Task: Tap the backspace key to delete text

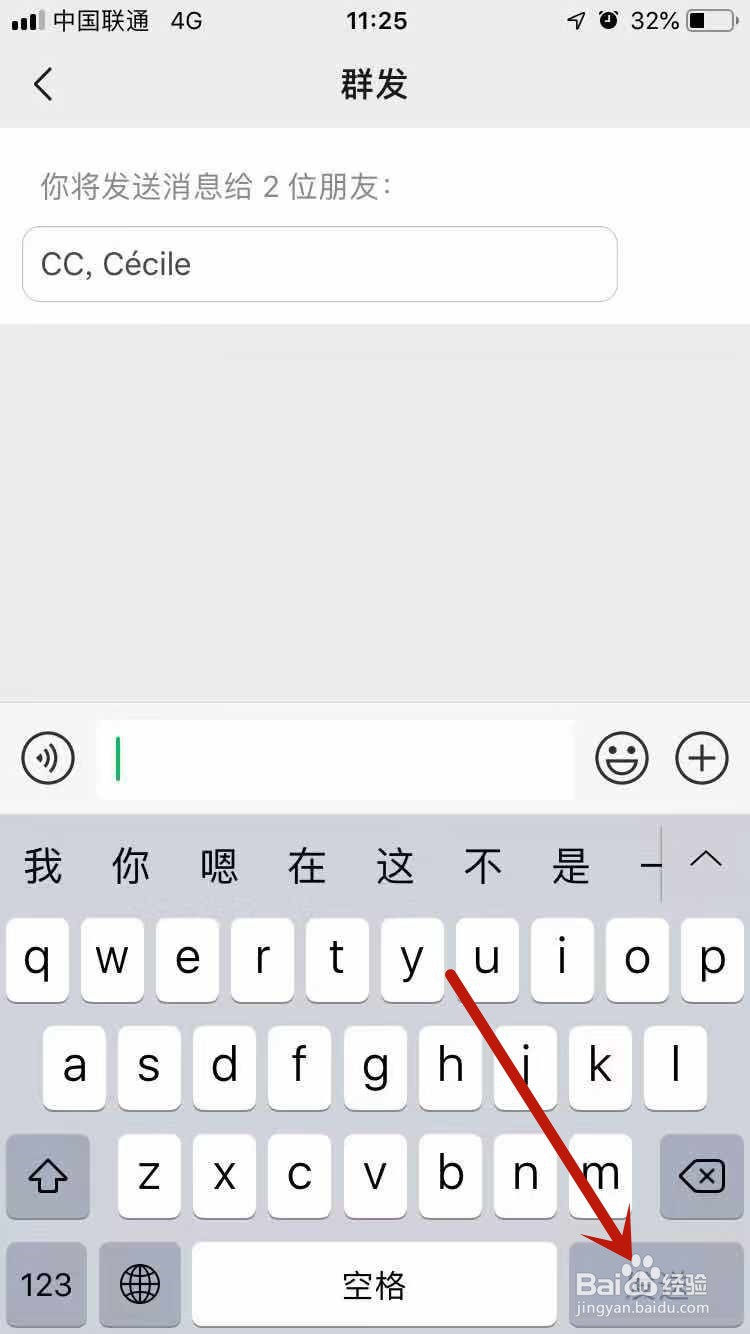Action: click(x=702, y=1177)
